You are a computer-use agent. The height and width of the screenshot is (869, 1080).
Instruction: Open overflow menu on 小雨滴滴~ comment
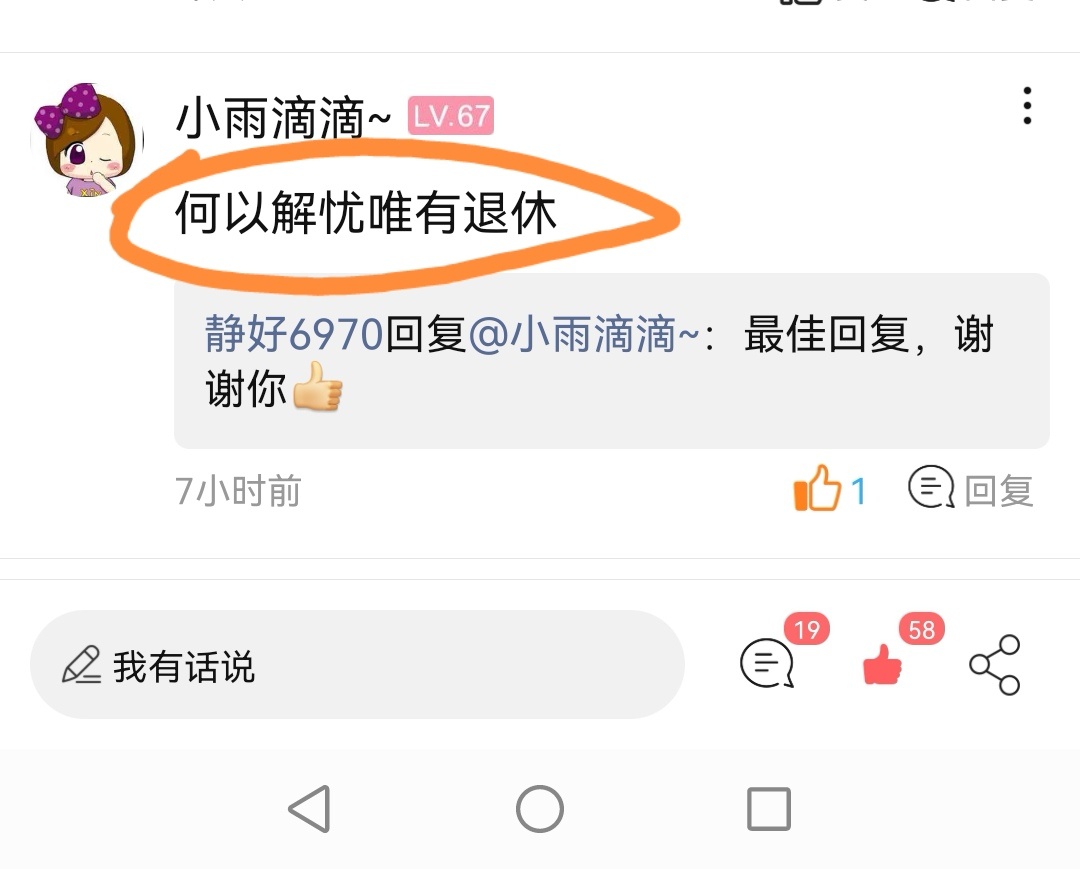point(1026,106)
